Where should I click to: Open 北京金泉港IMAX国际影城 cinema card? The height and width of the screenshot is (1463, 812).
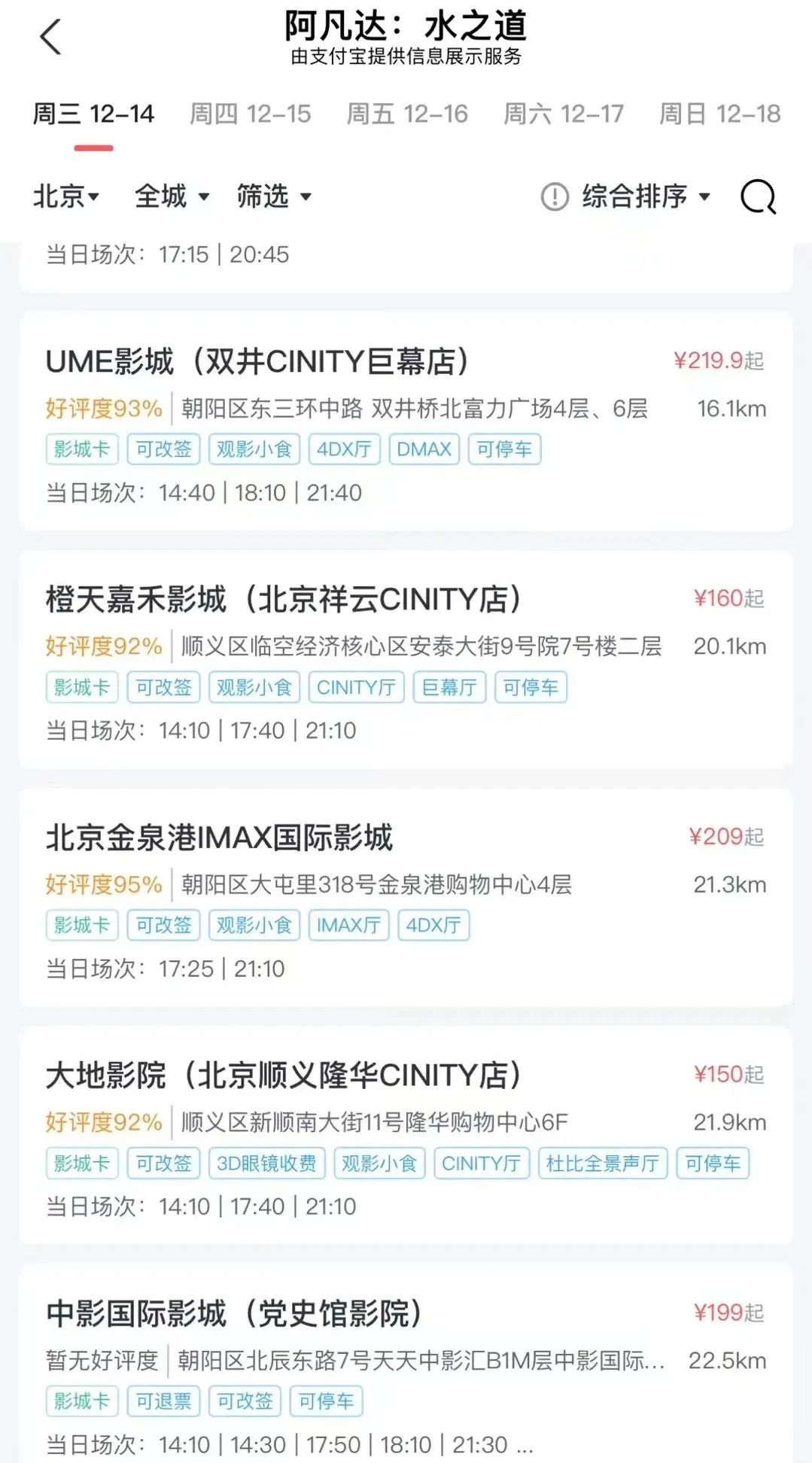click(406, 897)
